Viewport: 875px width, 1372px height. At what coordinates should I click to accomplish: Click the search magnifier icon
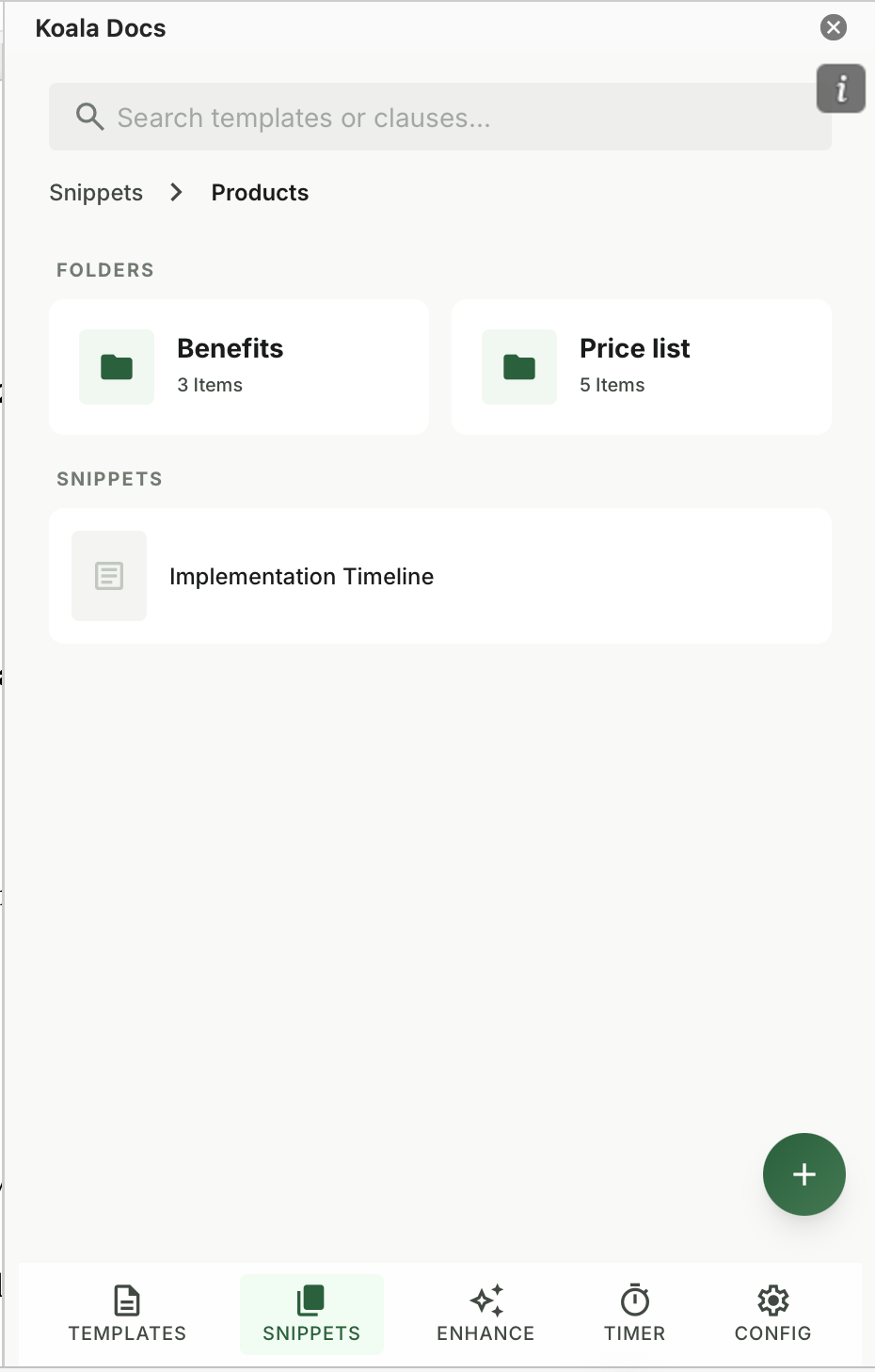coord(89,117)
